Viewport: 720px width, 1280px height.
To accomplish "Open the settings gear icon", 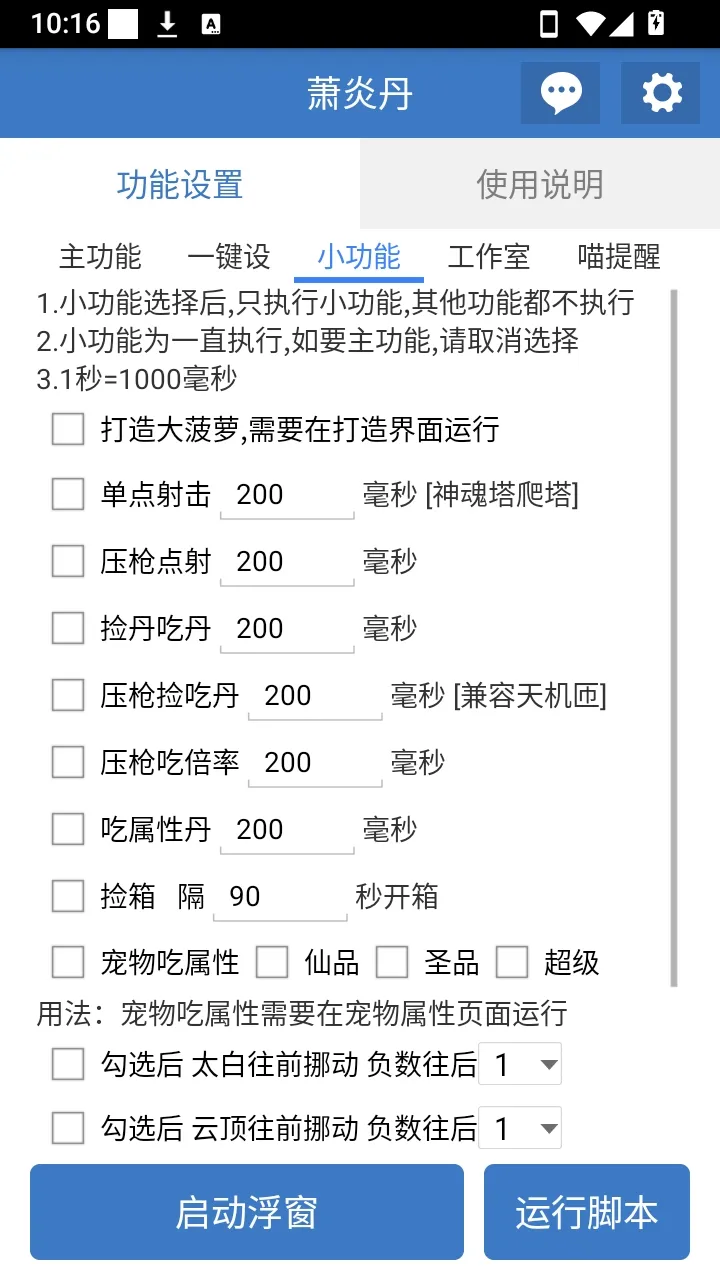I will [661, 93].
